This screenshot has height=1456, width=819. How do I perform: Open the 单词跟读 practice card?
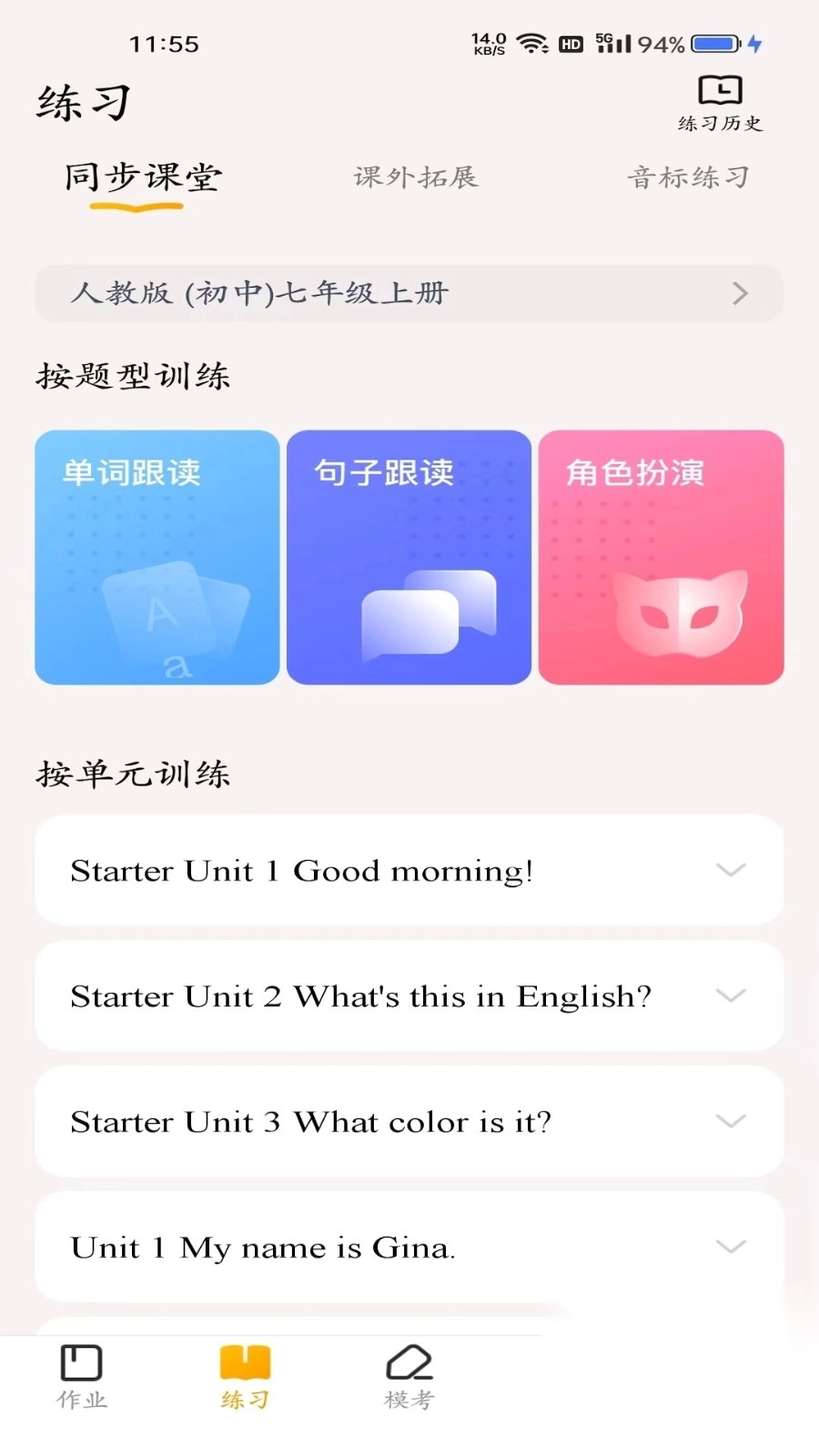[156, 557]
